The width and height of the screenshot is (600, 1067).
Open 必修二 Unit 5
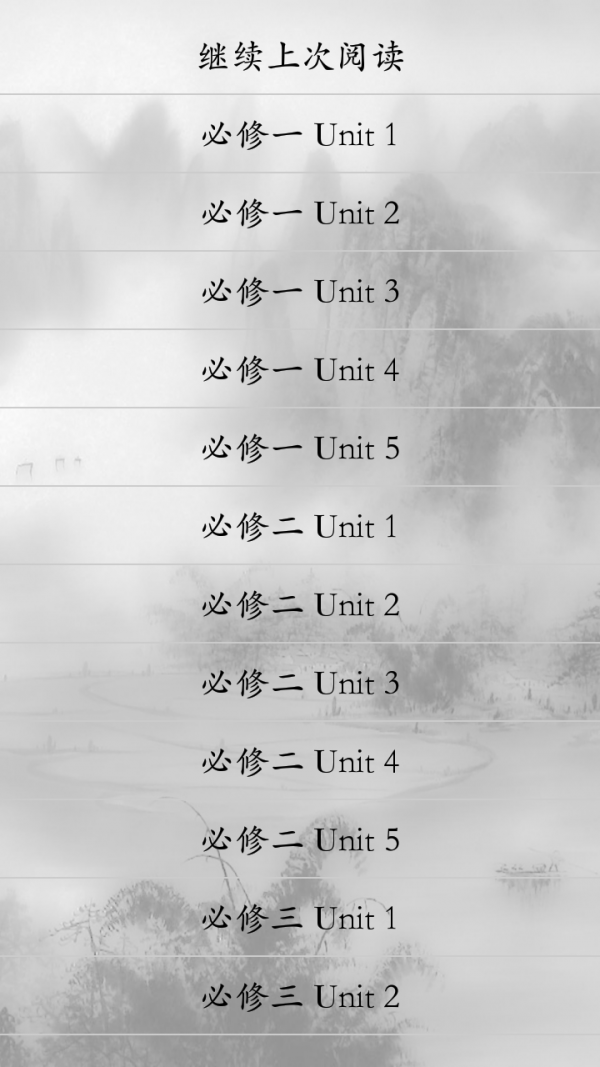click(300, 839)
